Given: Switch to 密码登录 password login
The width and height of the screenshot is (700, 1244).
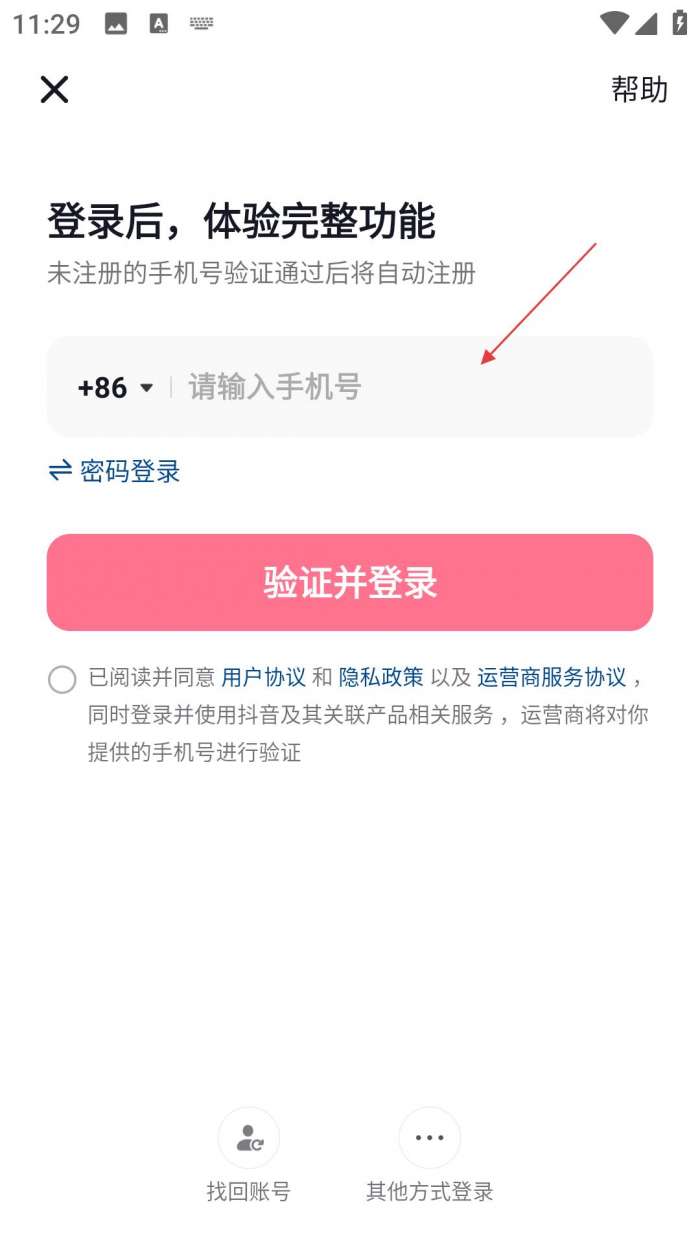Looking at the screenshot, I should click(x=115, y=471).
